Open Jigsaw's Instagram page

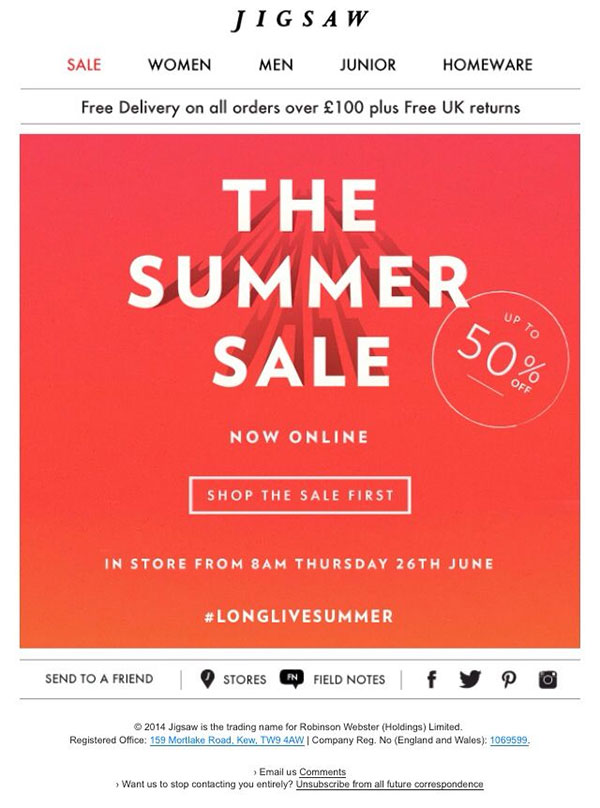pos(548,679)
